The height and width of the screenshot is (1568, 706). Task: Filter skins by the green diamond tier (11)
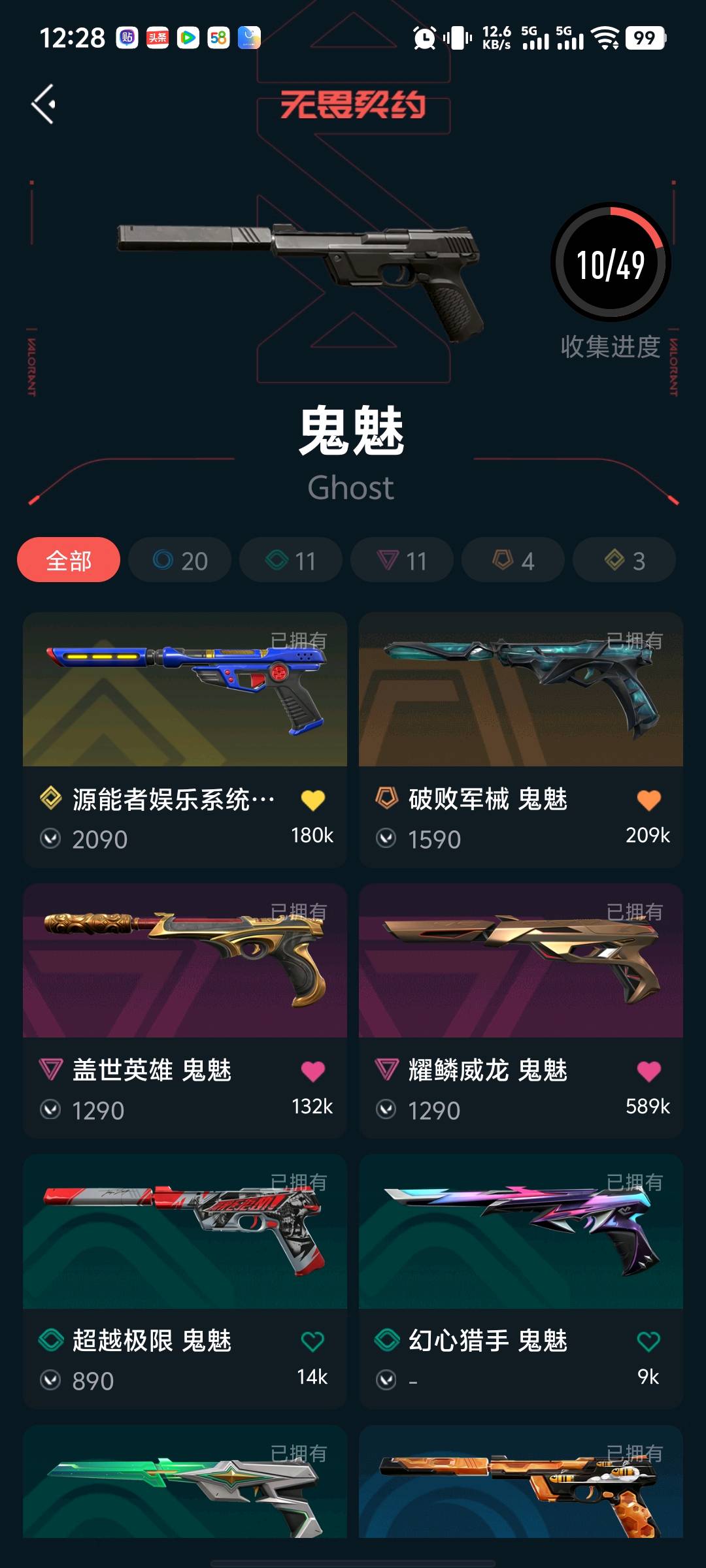pyautogui.click(x=291, y=560)
